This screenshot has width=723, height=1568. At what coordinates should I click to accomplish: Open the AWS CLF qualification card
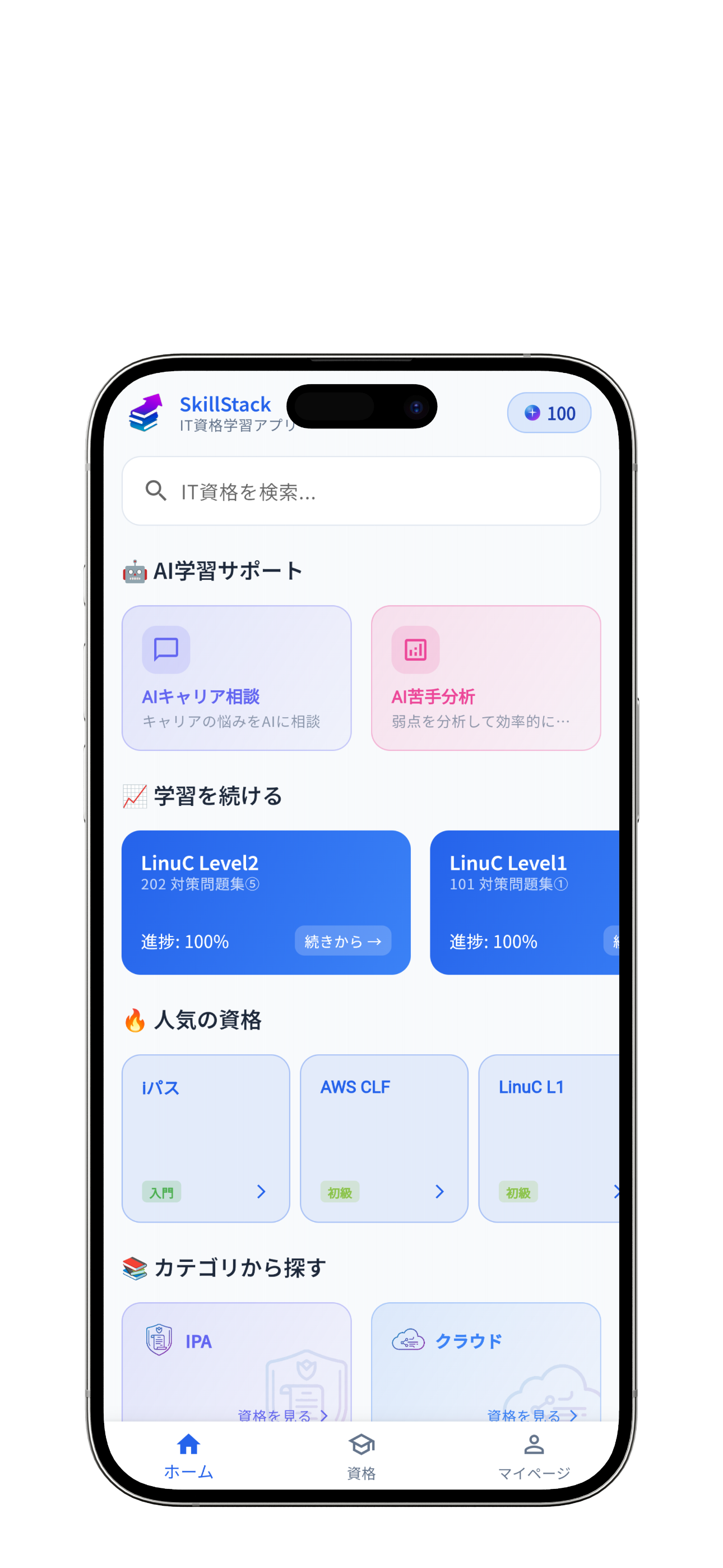tap(384, 1138)
